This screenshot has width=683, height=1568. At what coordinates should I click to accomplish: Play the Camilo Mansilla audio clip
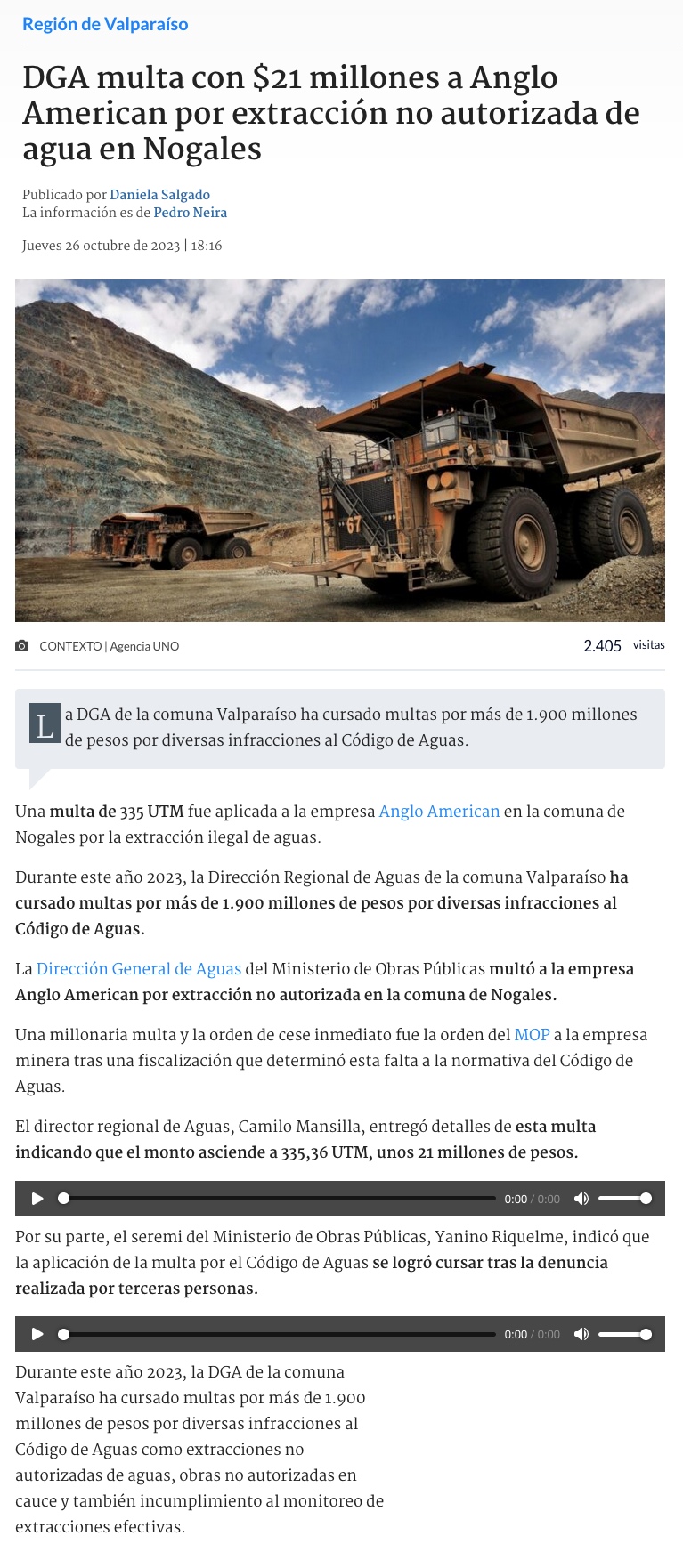pyautogui.click(x=37, y=1199)
